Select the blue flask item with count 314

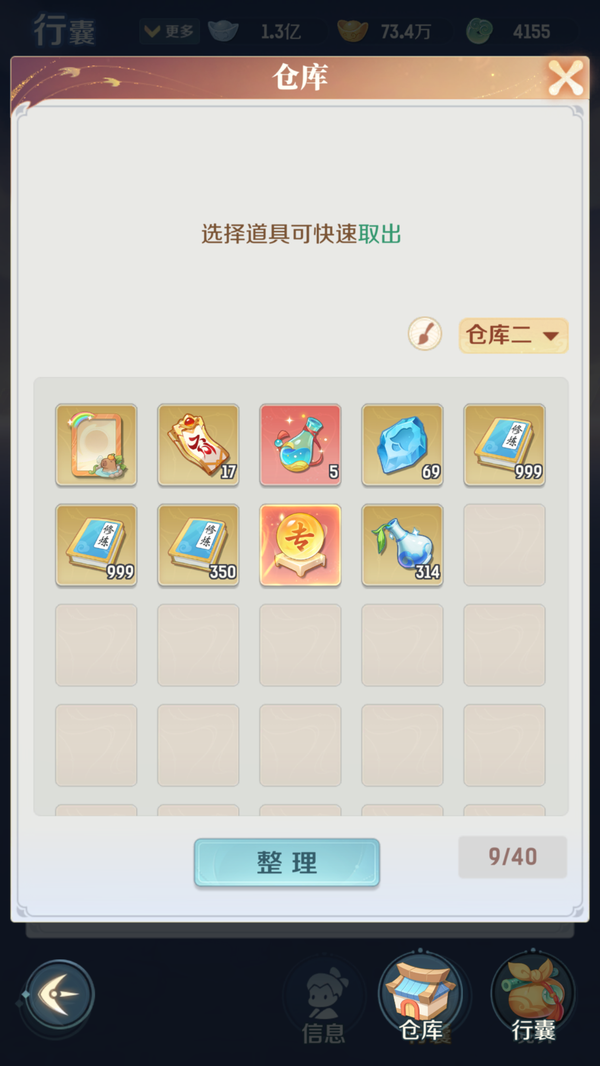coord(402,545)
